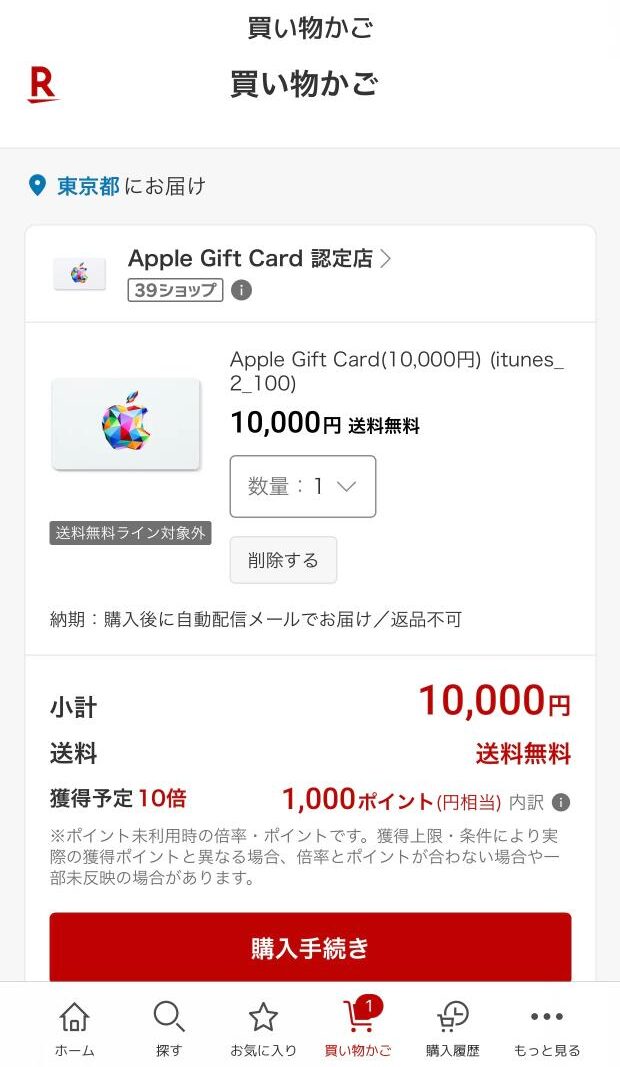Switch to 探す search tab
620x1067 pixels.
pos(169,1029)
